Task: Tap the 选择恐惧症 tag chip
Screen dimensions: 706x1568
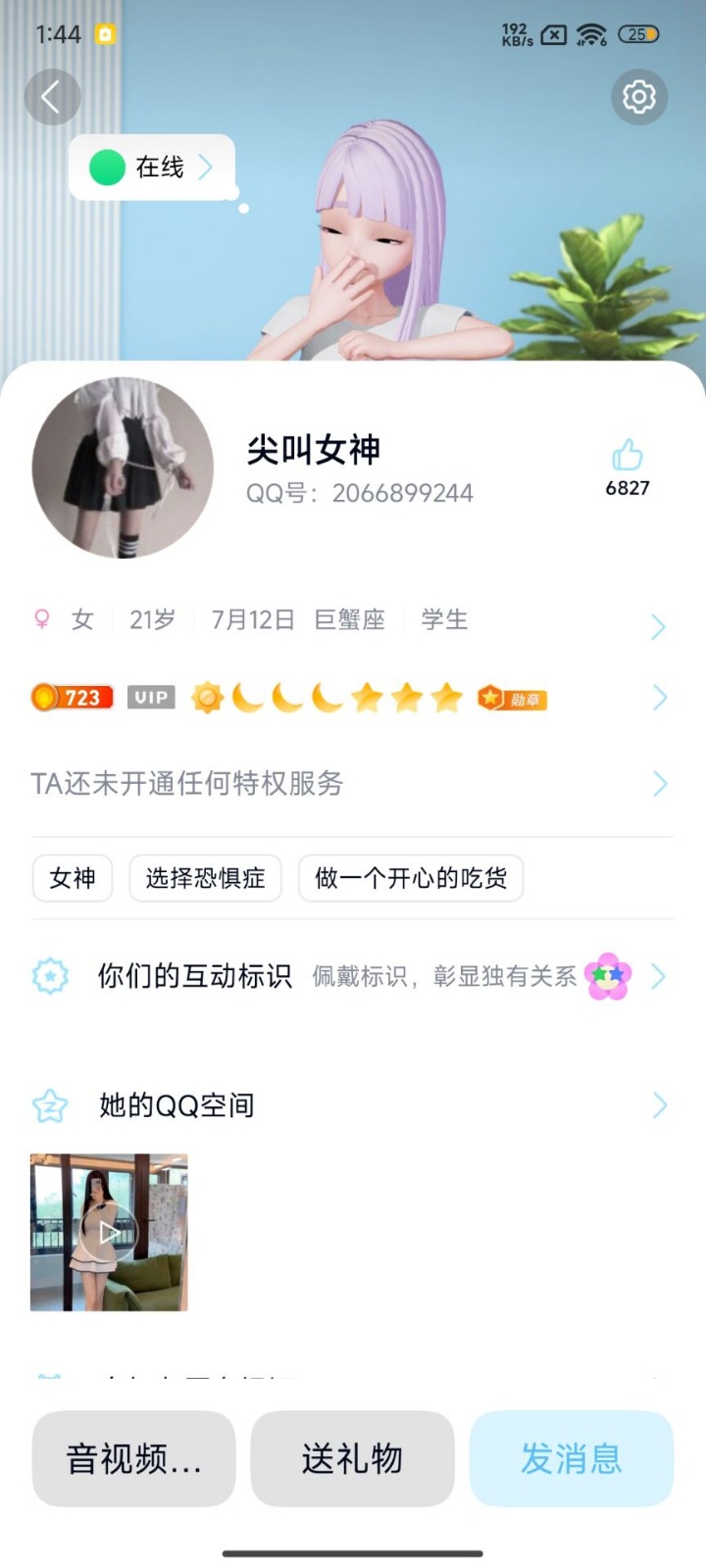Action: [205, 878]
